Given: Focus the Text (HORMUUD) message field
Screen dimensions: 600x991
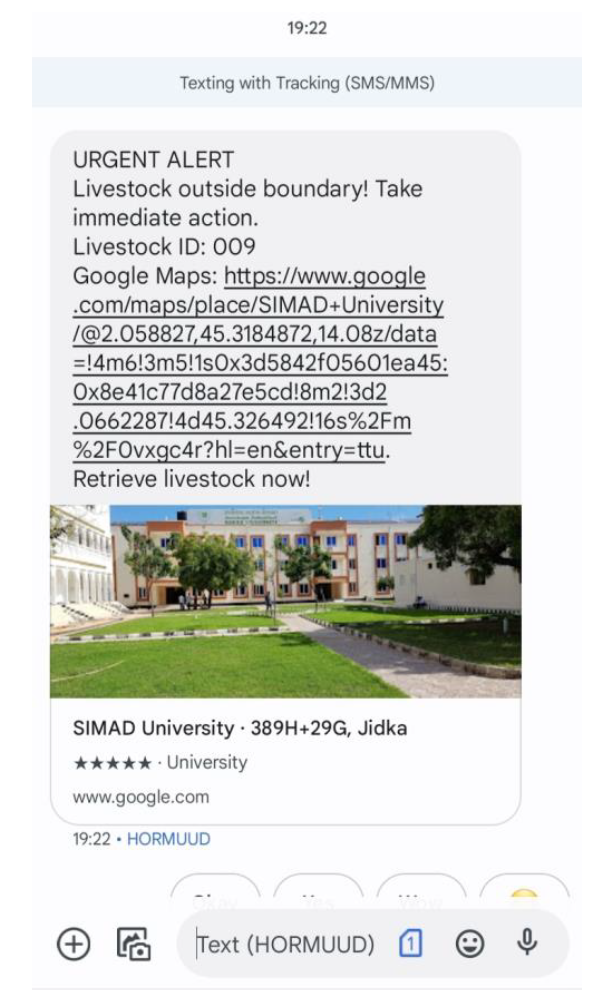Looking at the screenshot, I should (x=286, y=945).
